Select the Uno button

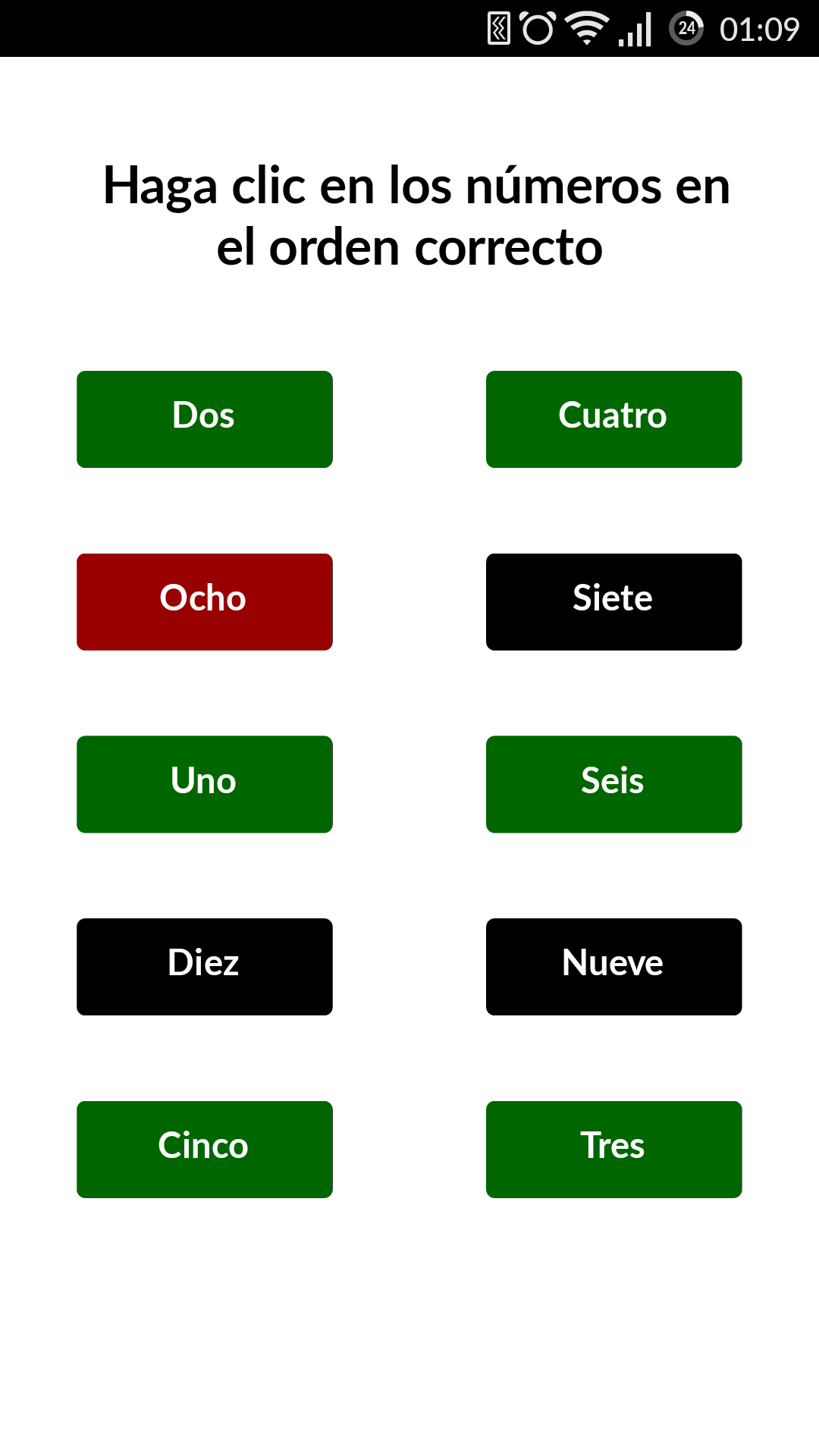(205, 784)
